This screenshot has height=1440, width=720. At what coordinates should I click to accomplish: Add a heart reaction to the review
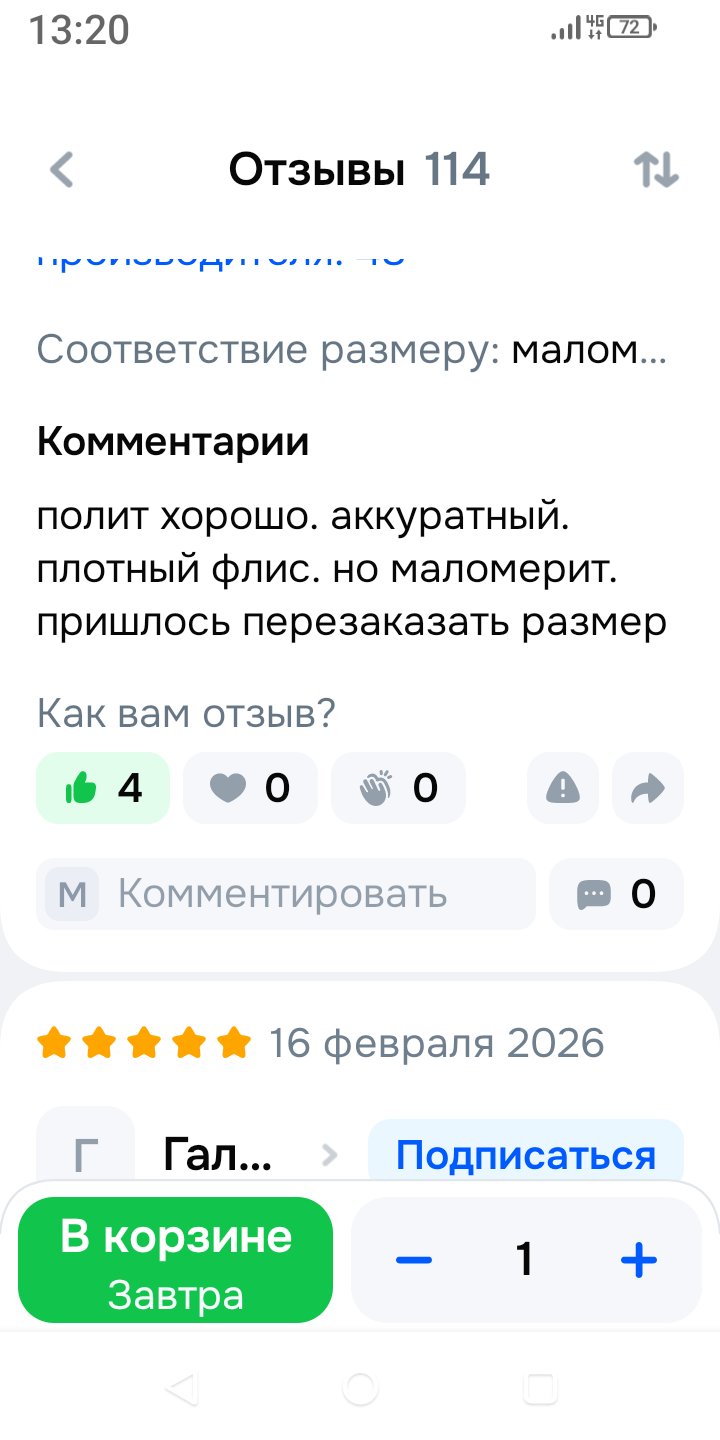tap(250, 789)
